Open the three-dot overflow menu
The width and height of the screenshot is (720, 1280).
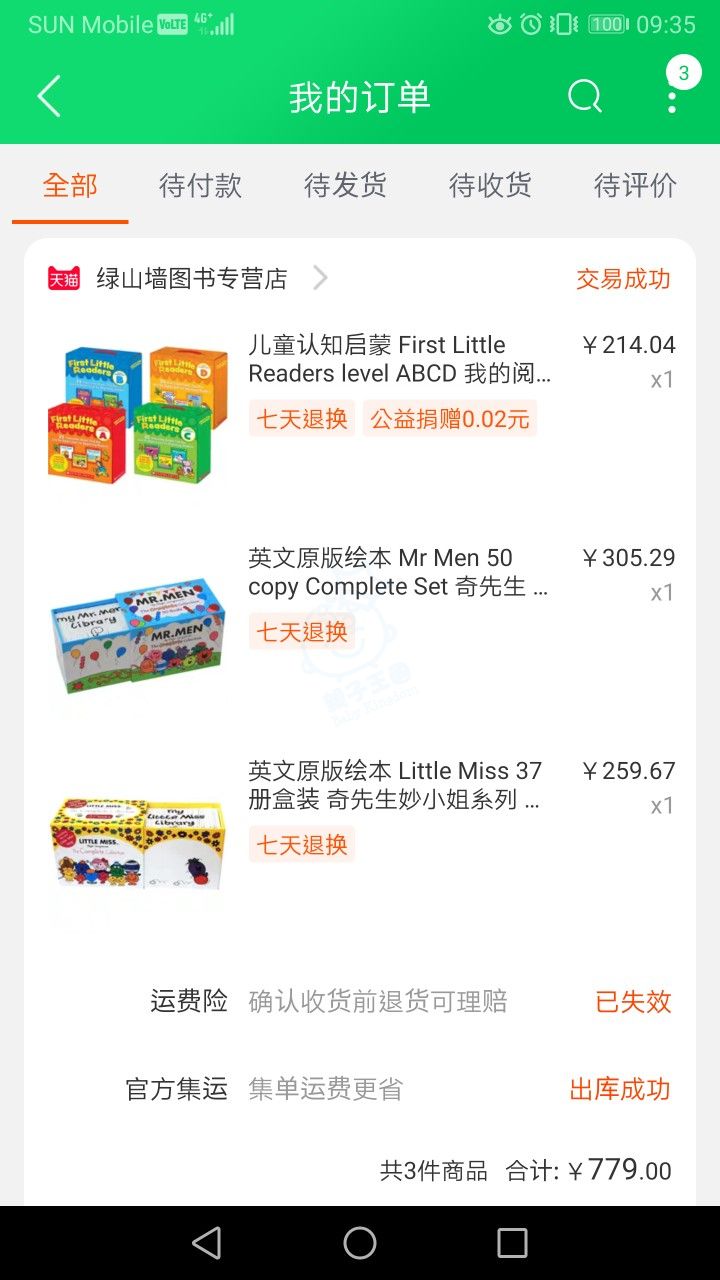click(672, 97)
